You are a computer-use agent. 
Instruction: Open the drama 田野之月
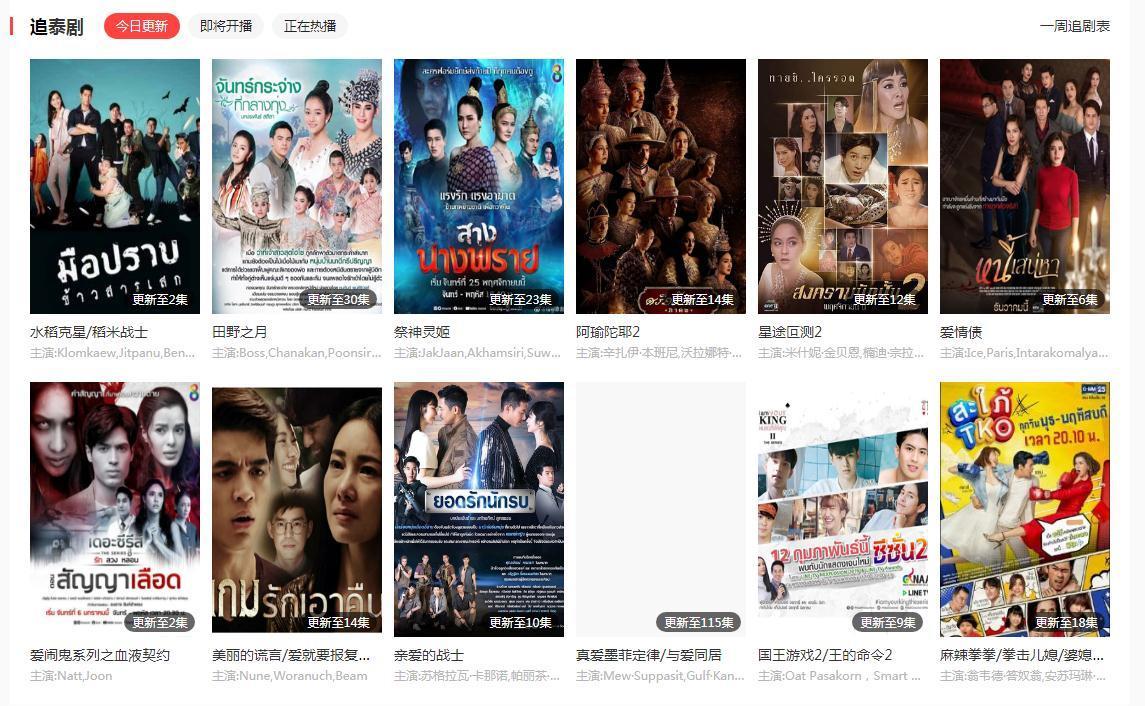coord(297,186)
